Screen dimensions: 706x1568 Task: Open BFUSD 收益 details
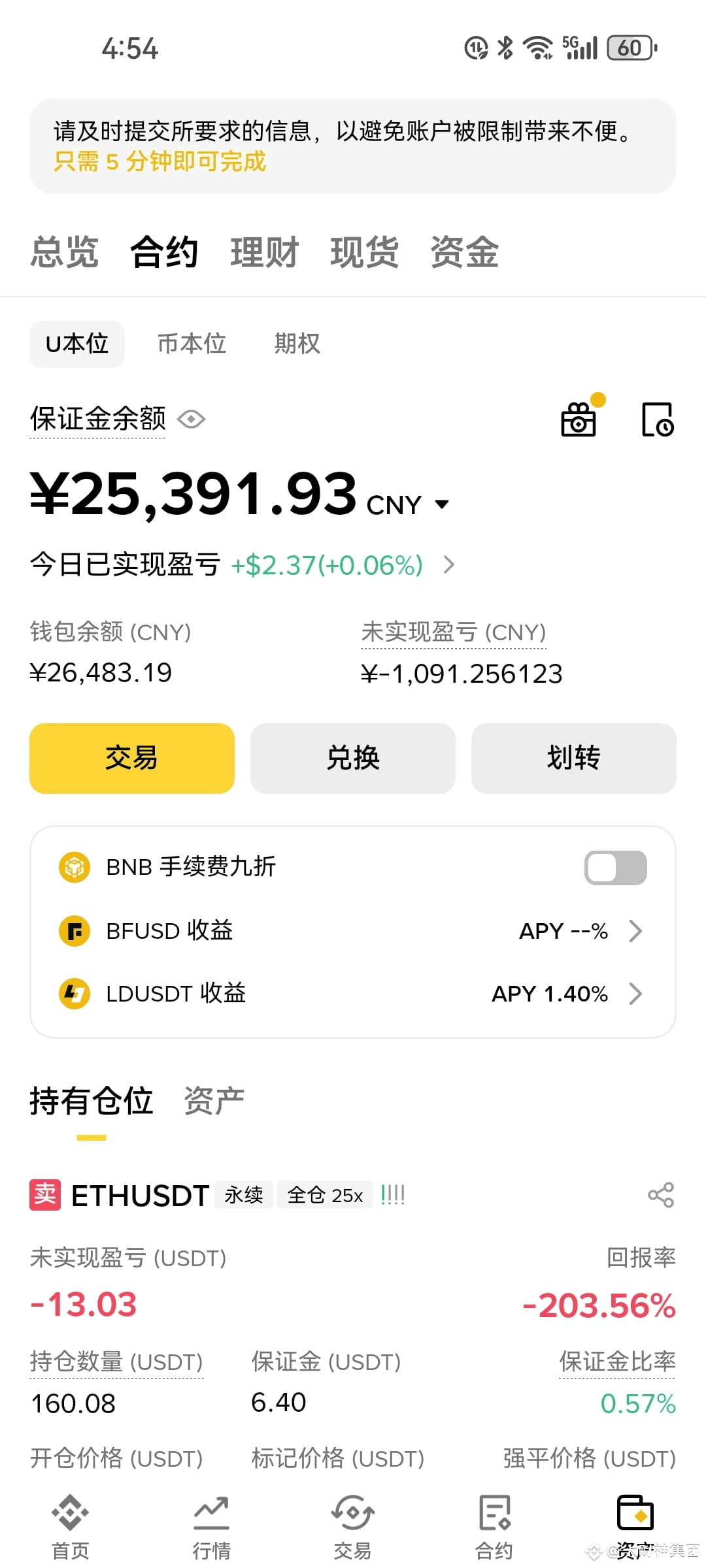634,931
